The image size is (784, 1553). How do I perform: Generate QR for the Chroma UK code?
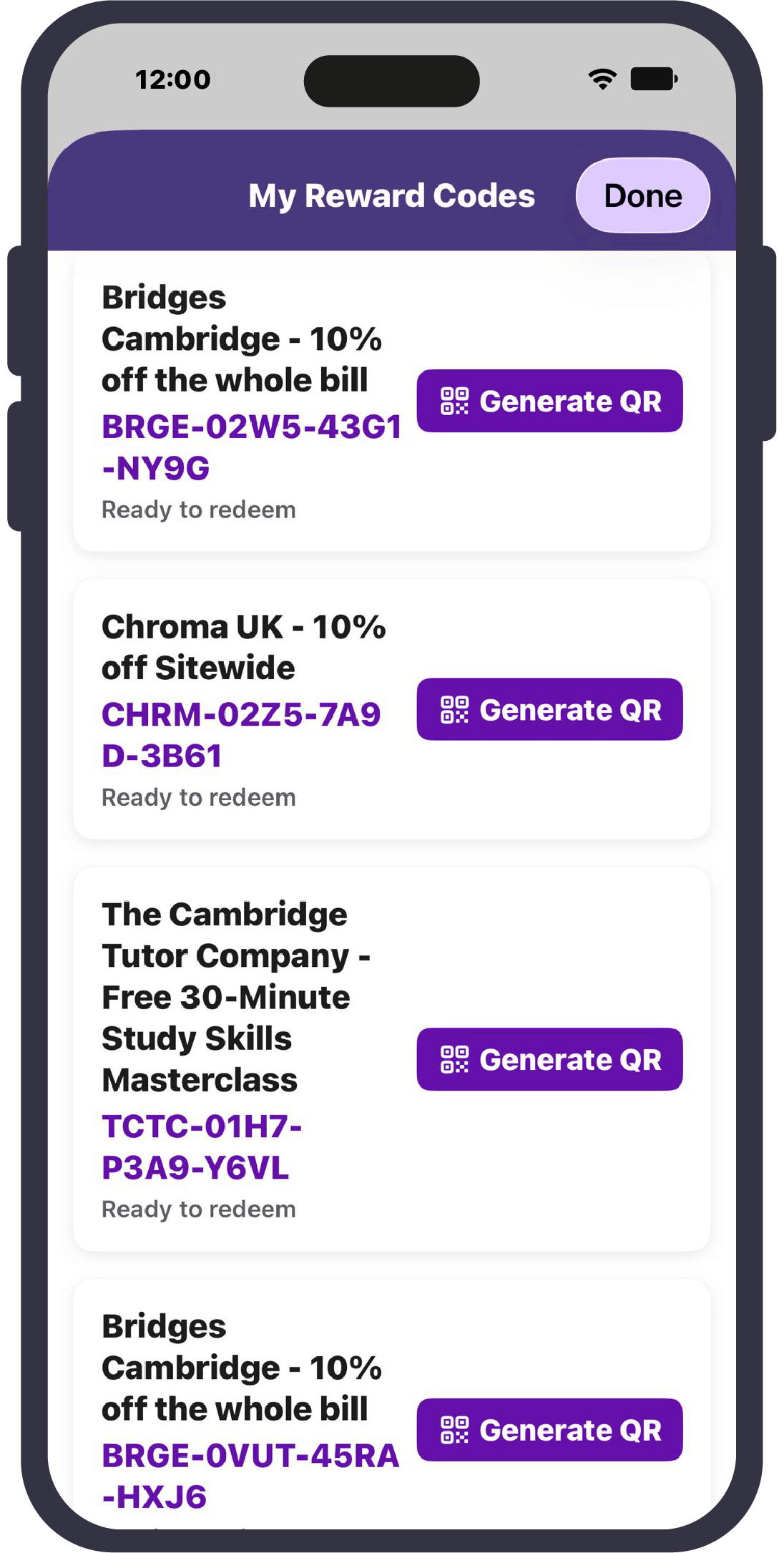(x=549, y=709)
